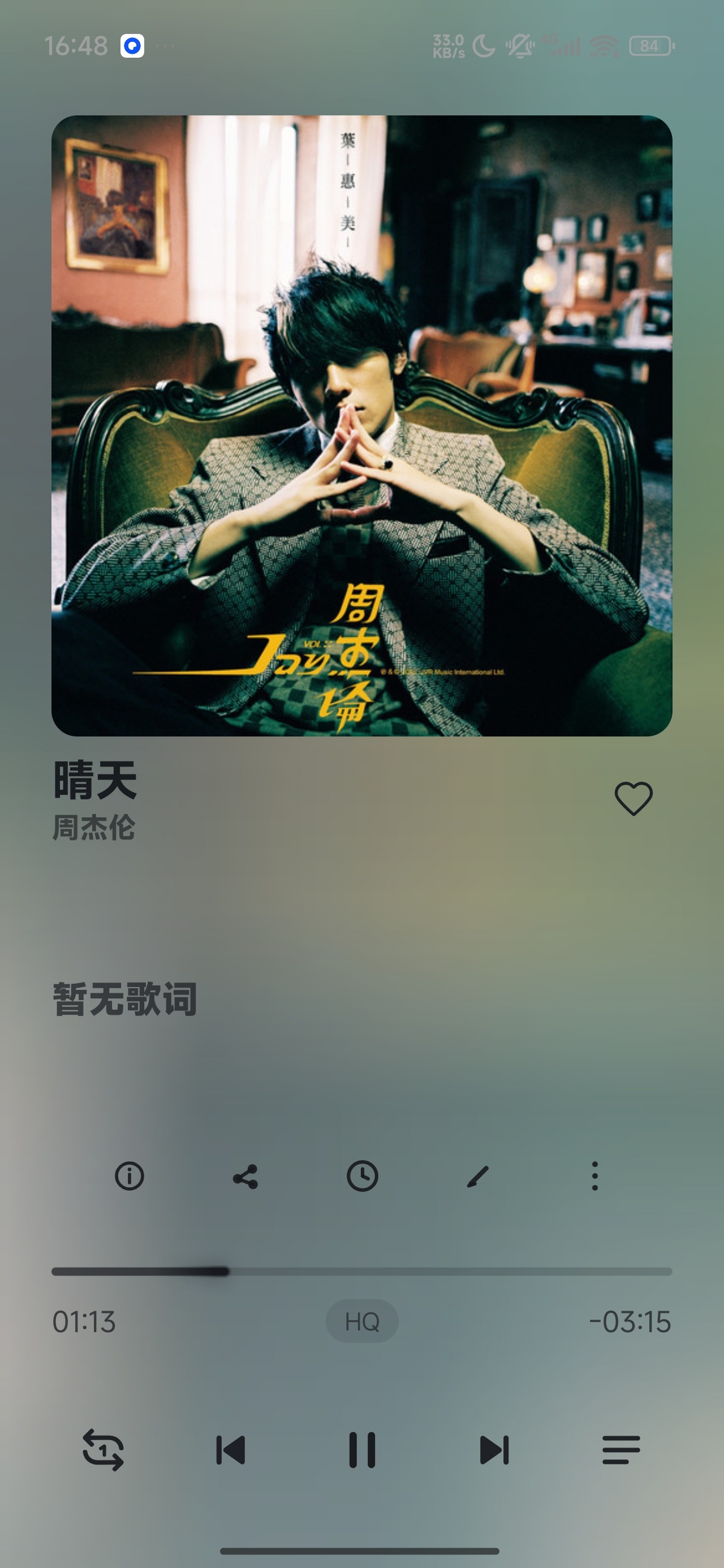Skip to the previous track
724x1568 pixels.
coord(231,1450)
